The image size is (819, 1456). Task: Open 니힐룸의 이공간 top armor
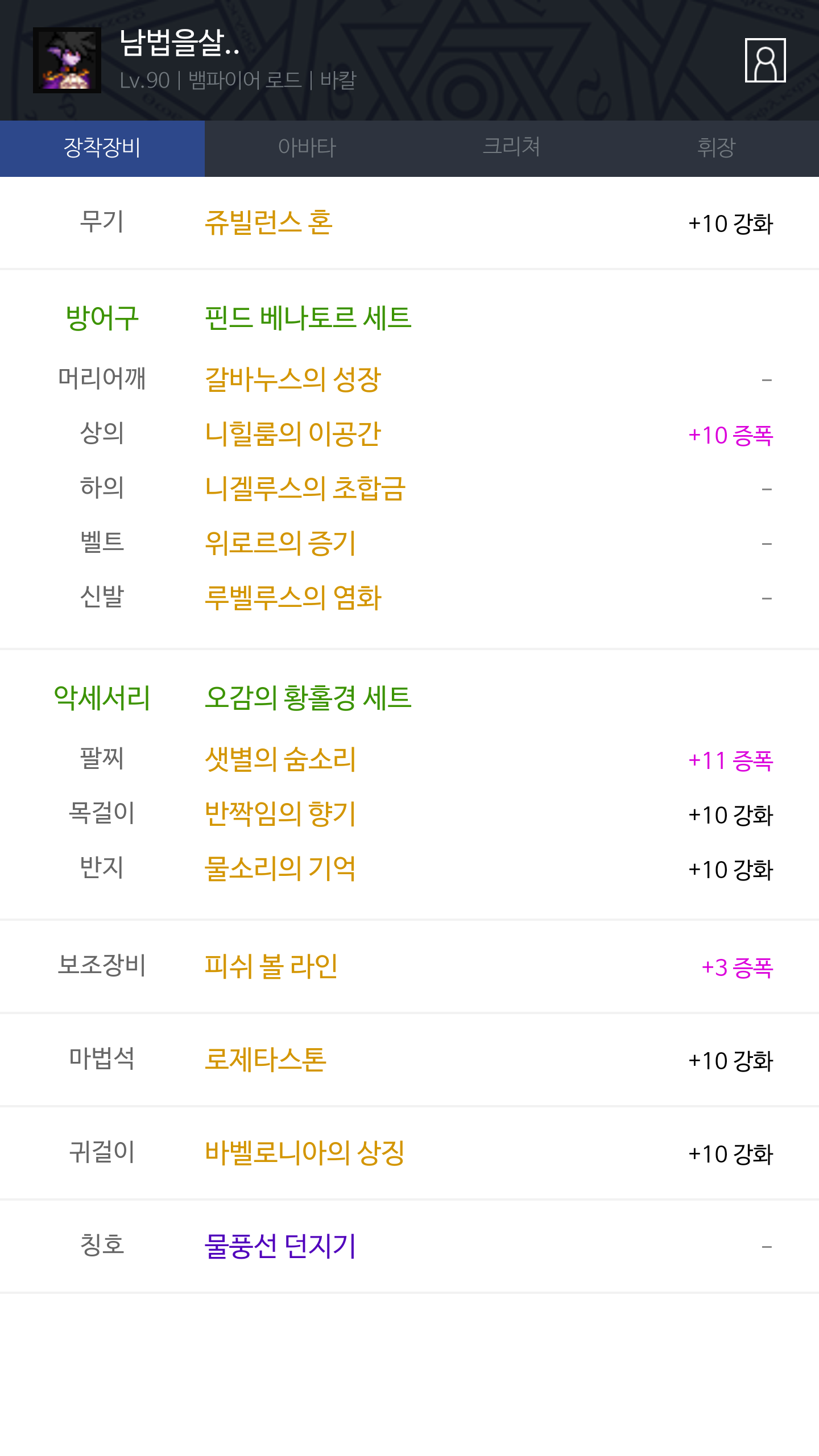point(293,434)
